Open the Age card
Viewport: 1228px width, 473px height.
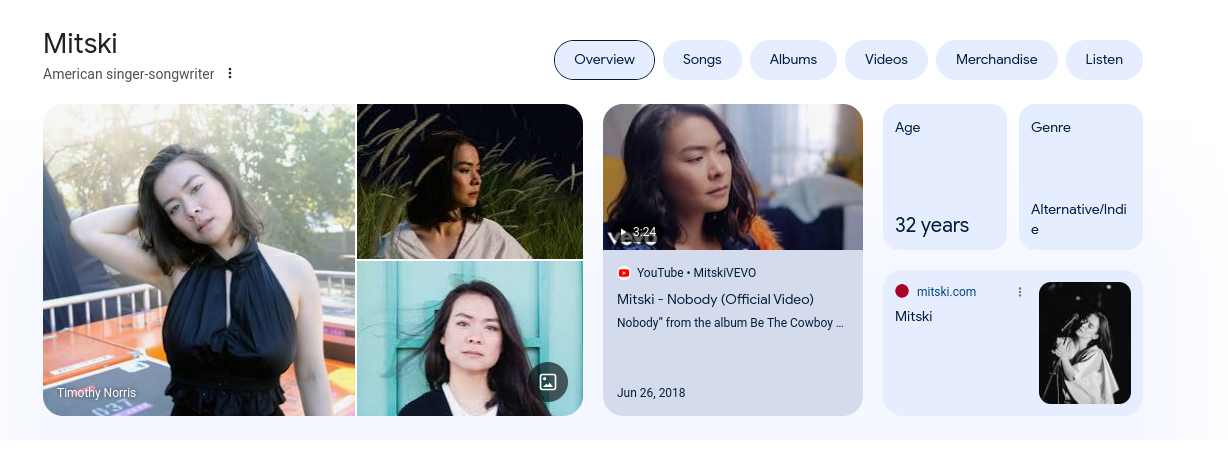tap(944, 177)
